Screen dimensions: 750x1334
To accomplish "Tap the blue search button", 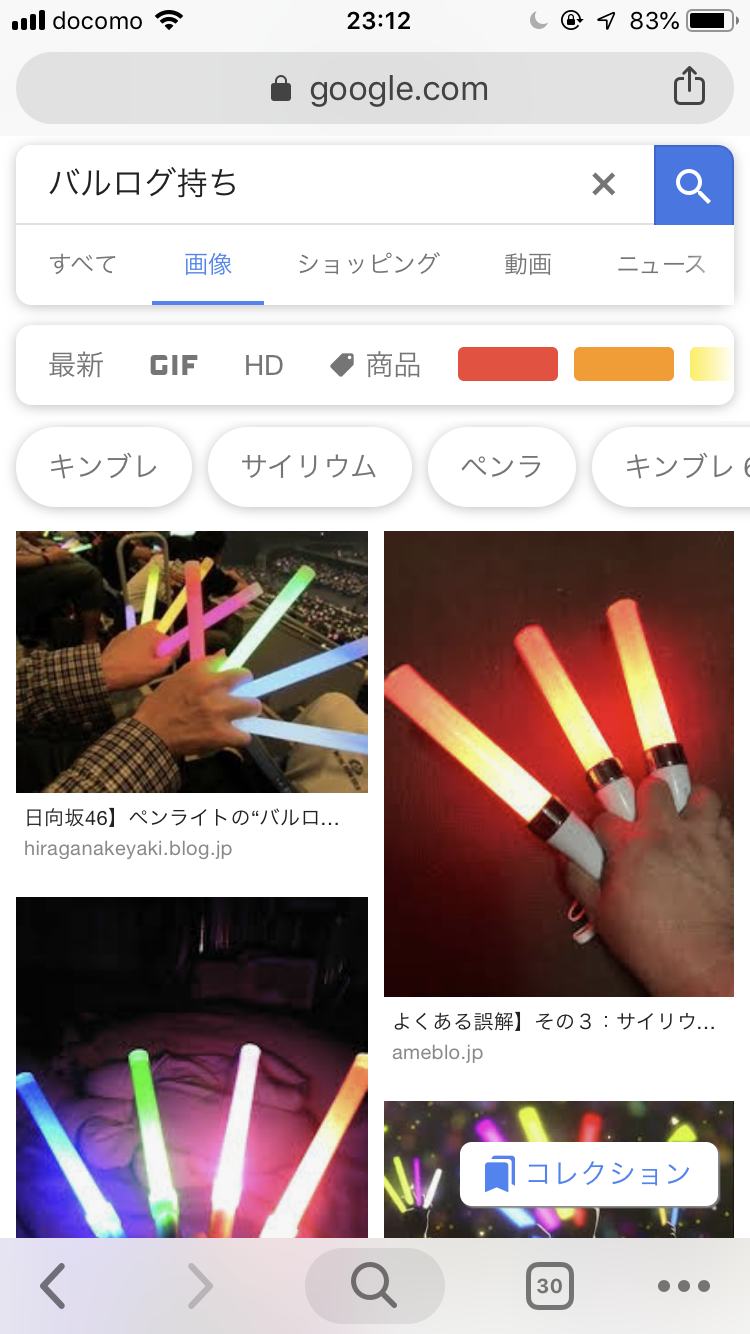I will click(693, 185).
